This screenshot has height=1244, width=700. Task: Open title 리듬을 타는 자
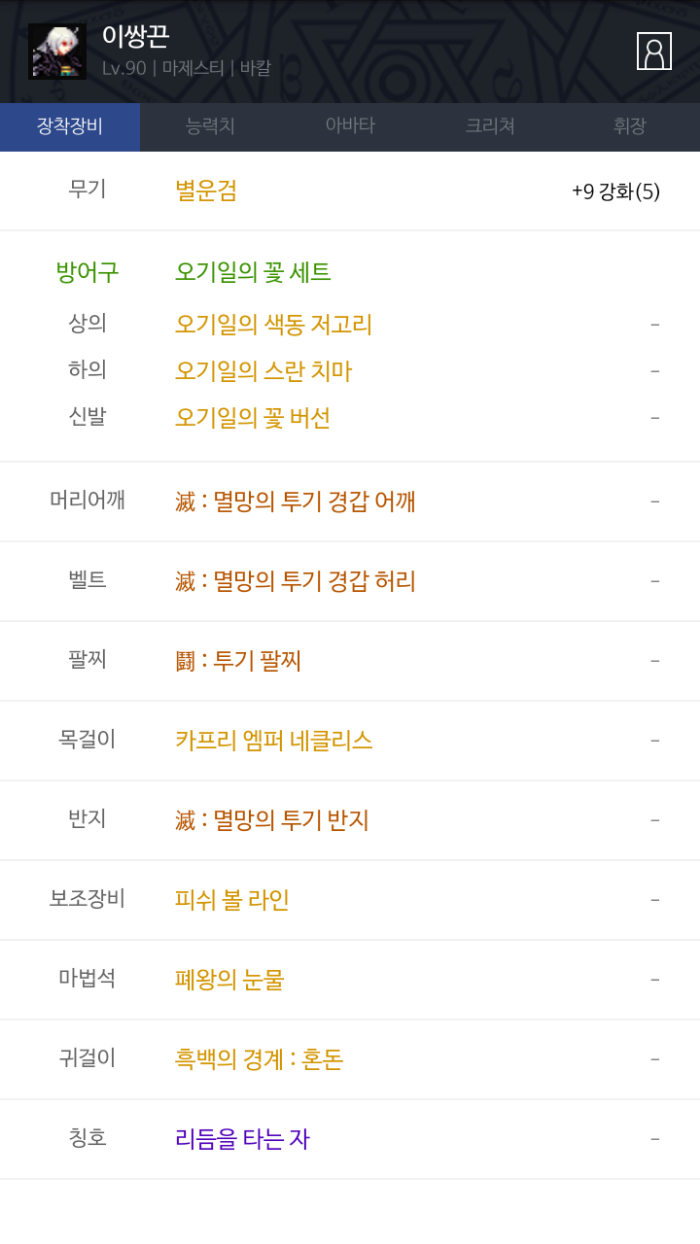[x=242, y=1139]
